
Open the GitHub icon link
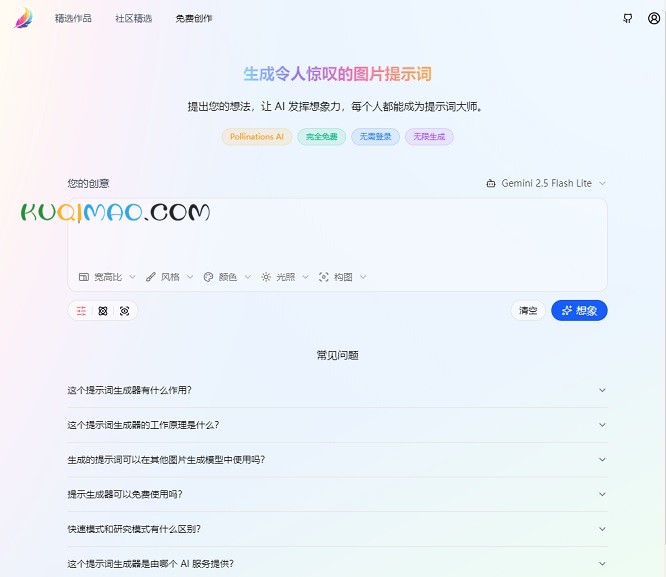pyautogui.click(x=627, y=18)
